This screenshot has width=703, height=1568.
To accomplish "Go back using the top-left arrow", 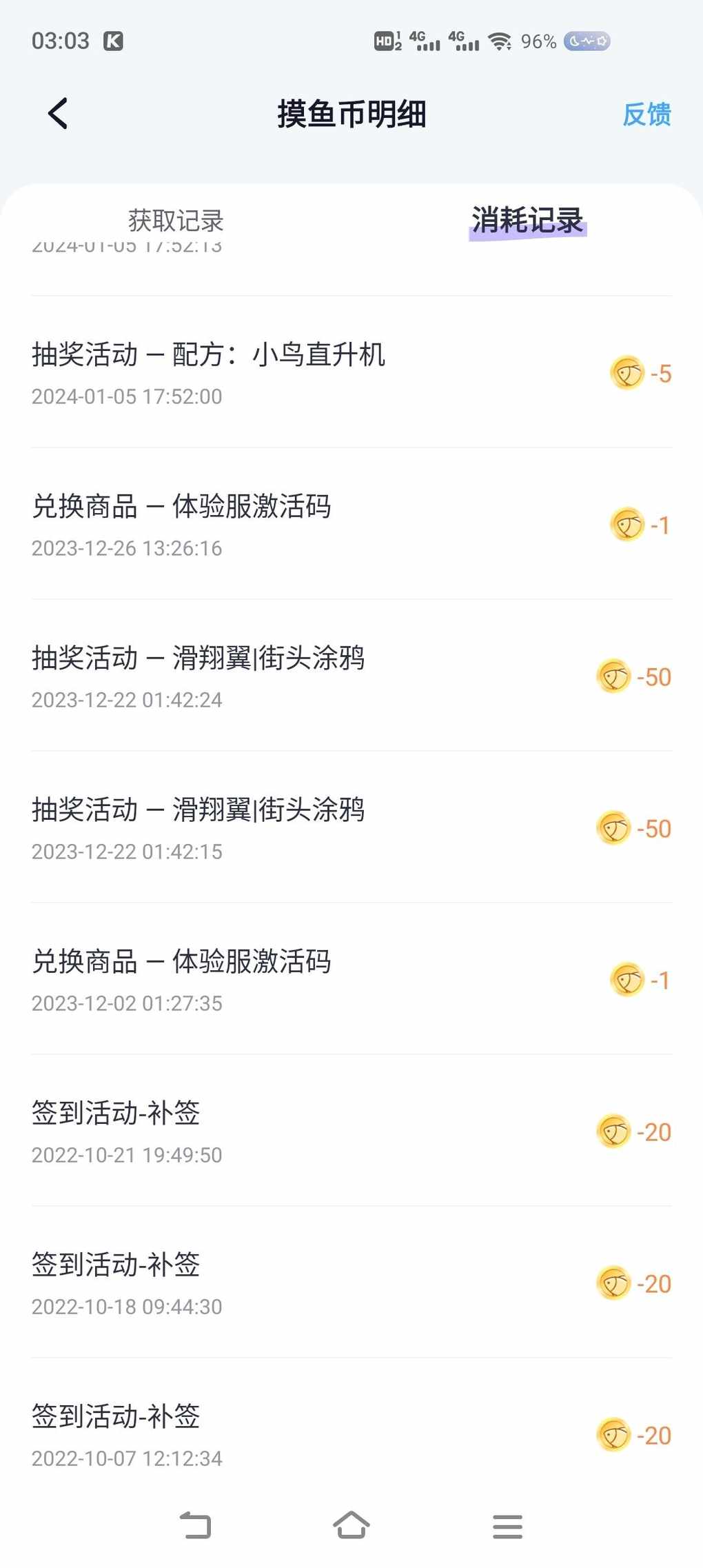I will 58,114.
